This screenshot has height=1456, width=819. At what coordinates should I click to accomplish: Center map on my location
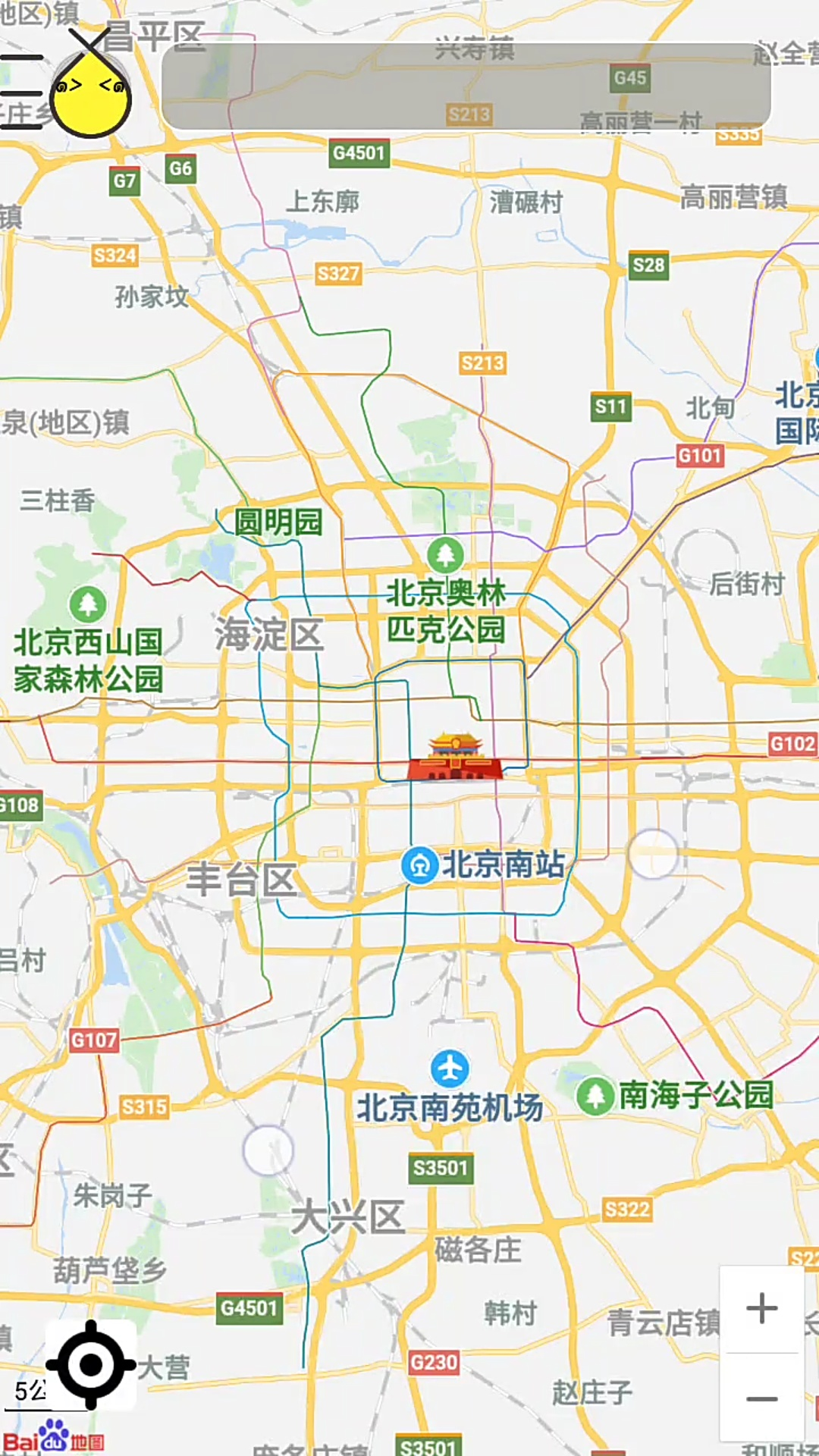(91, 1365)
